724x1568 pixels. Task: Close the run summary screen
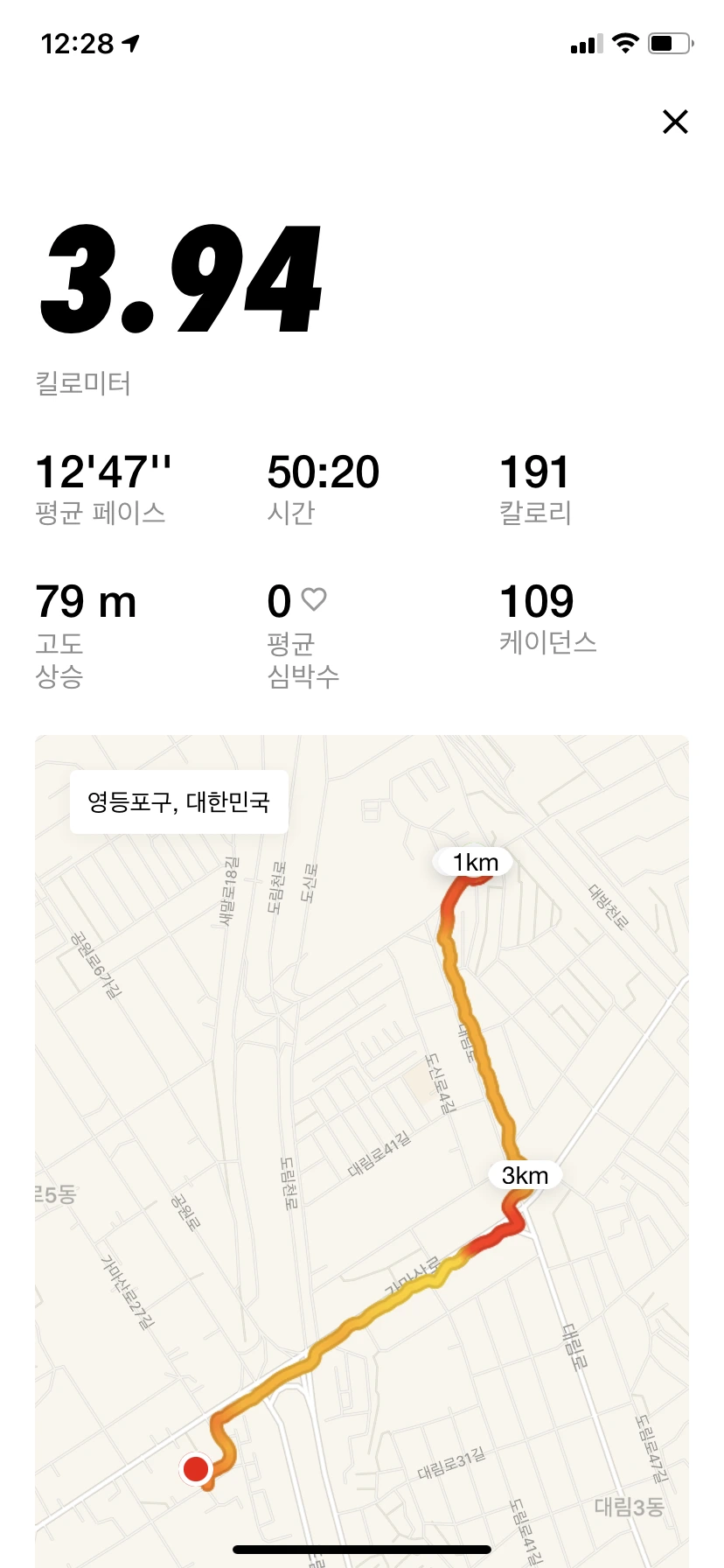pos(675,122)
